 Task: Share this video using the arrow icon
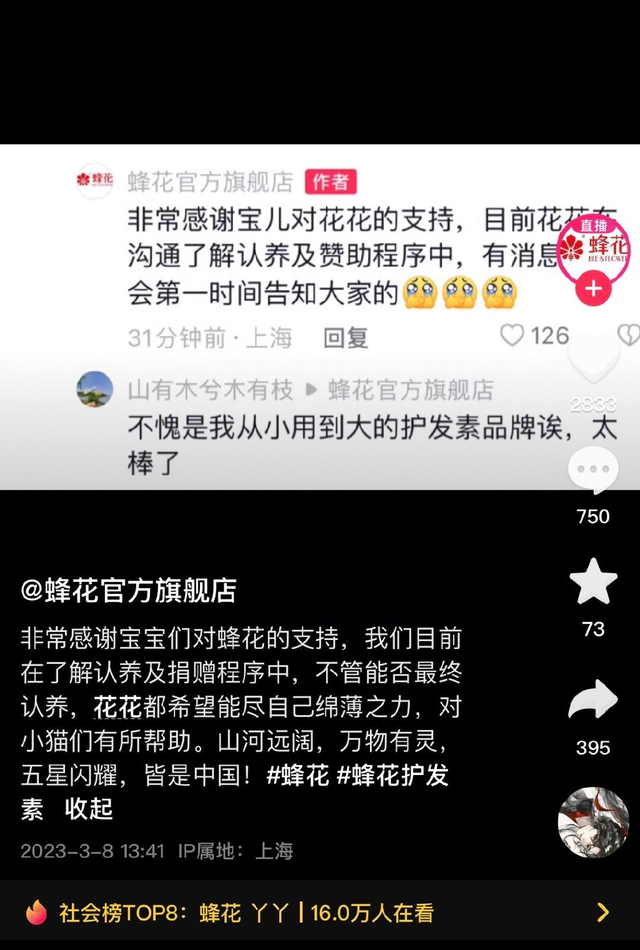(593, 700)
